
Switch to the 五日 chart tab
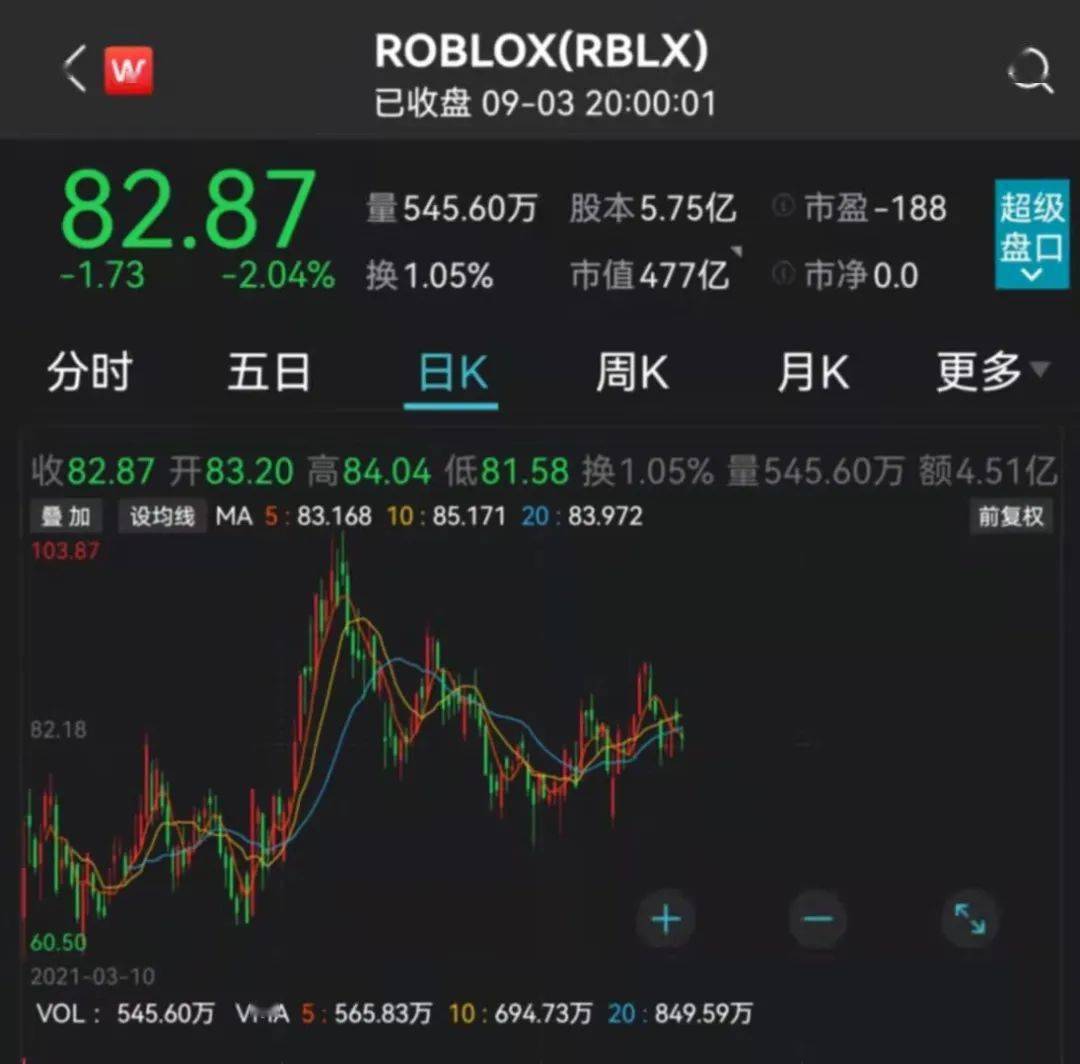click(269, 373)
